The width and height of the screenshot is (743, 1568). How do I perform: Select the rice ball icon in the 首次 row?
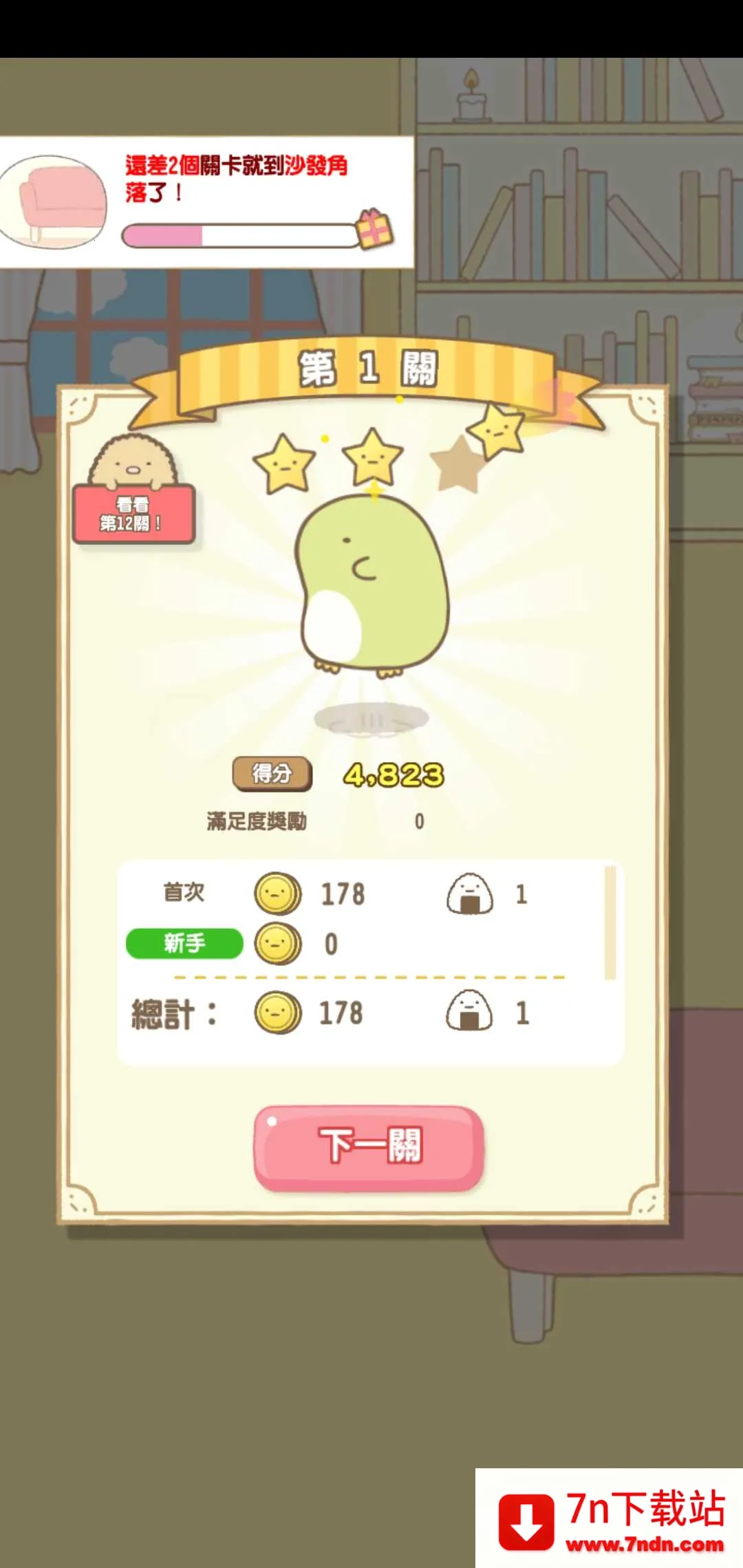click(x=471, y=894)
